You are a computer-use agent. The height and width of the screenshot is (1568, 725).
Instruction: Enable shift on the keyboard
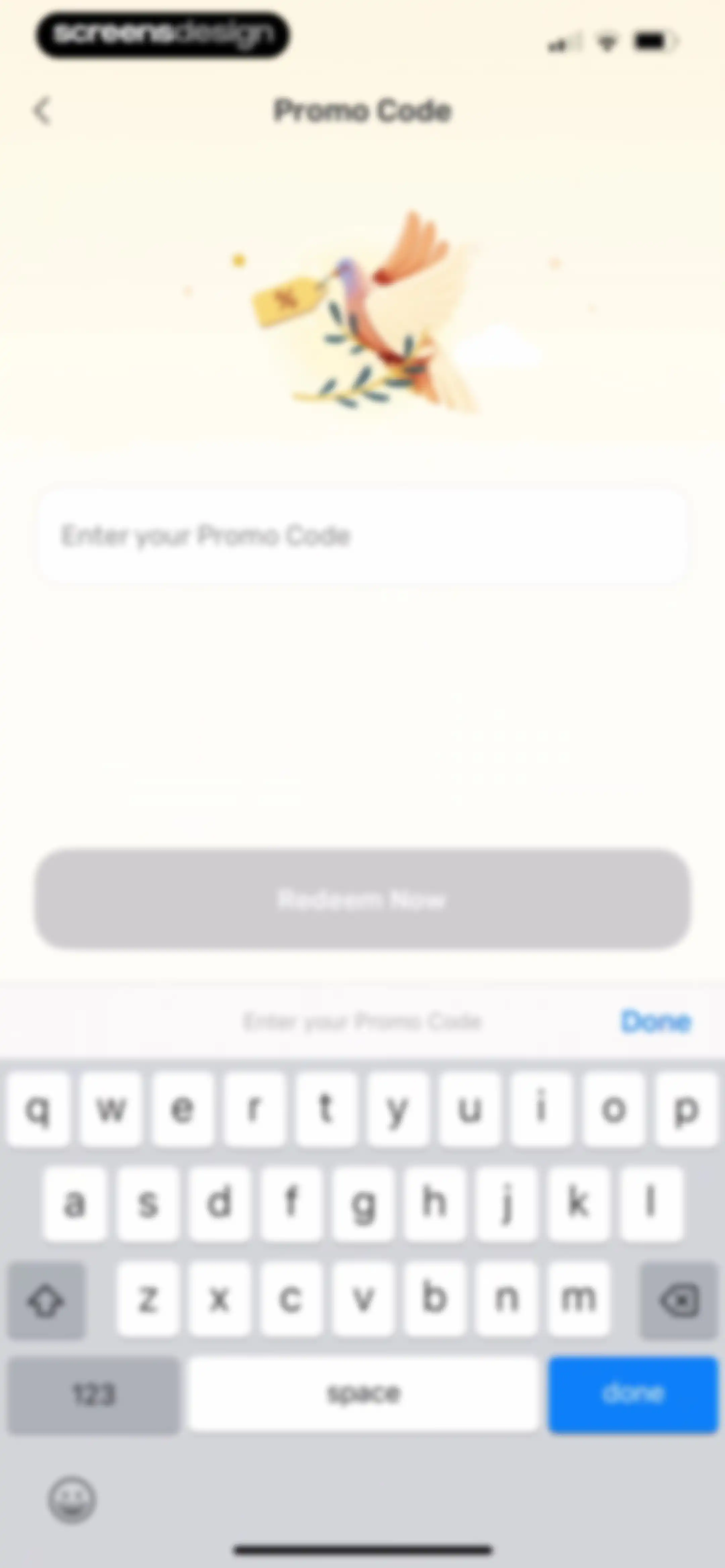point(46,1301)
